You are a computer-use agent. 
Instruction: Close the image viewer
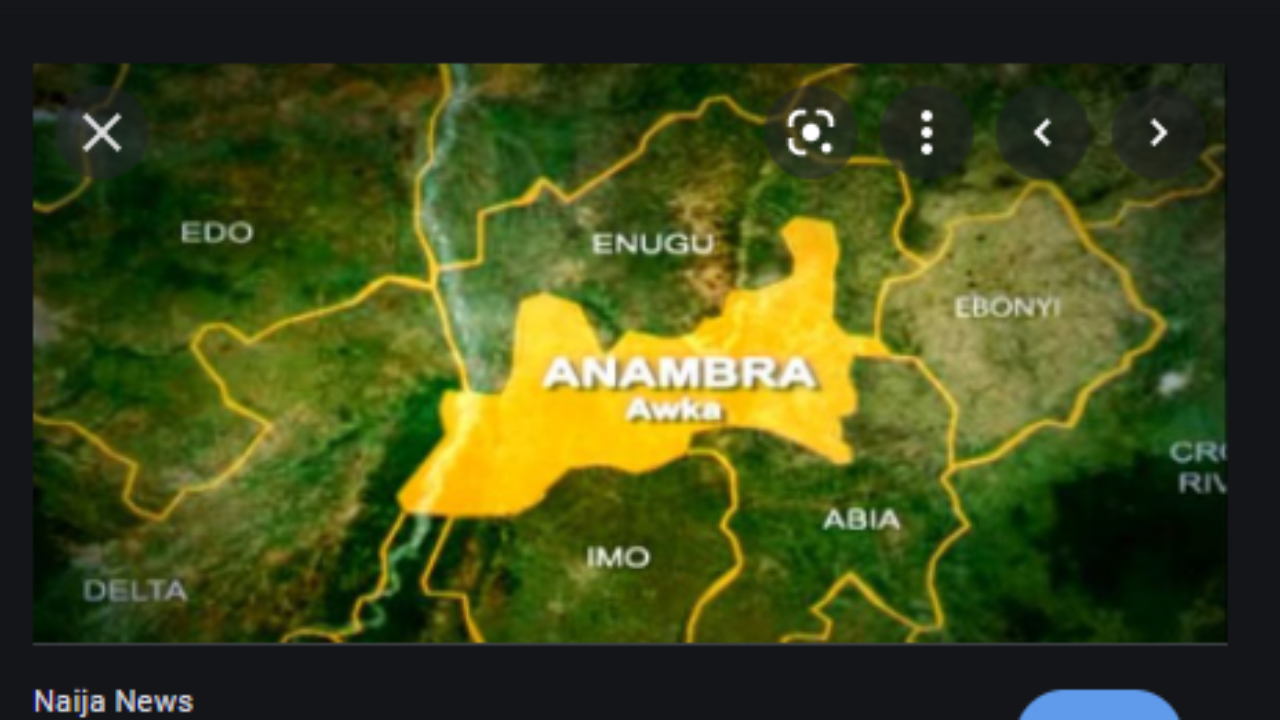click(102, 132)
